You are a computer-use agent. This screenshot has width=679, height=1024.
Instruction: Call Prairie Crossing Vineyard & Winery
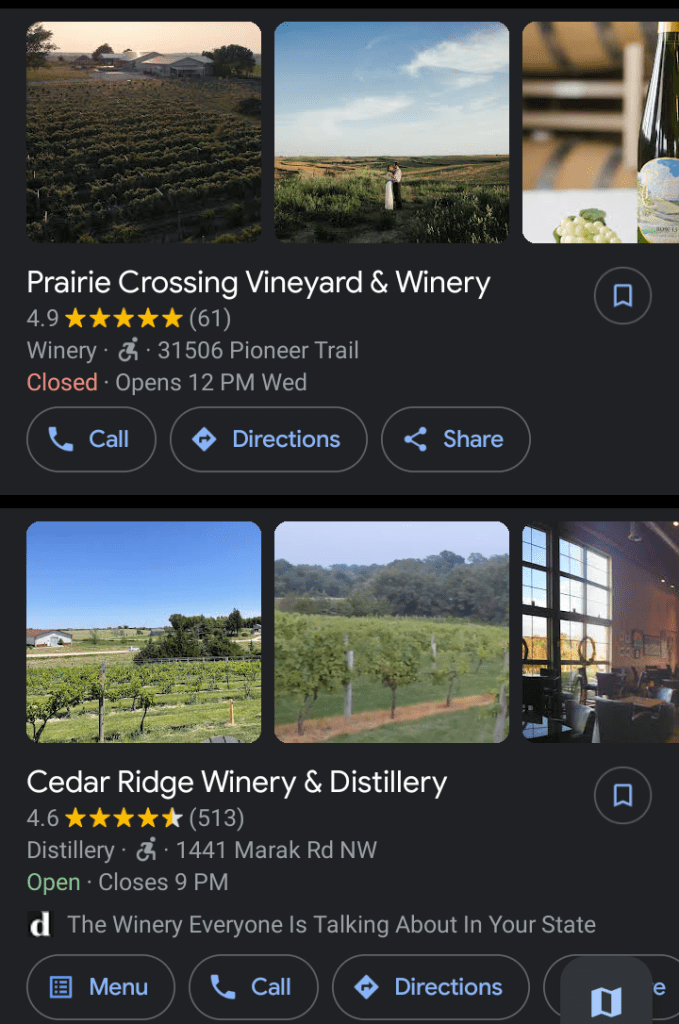click(x=91, y=439)
